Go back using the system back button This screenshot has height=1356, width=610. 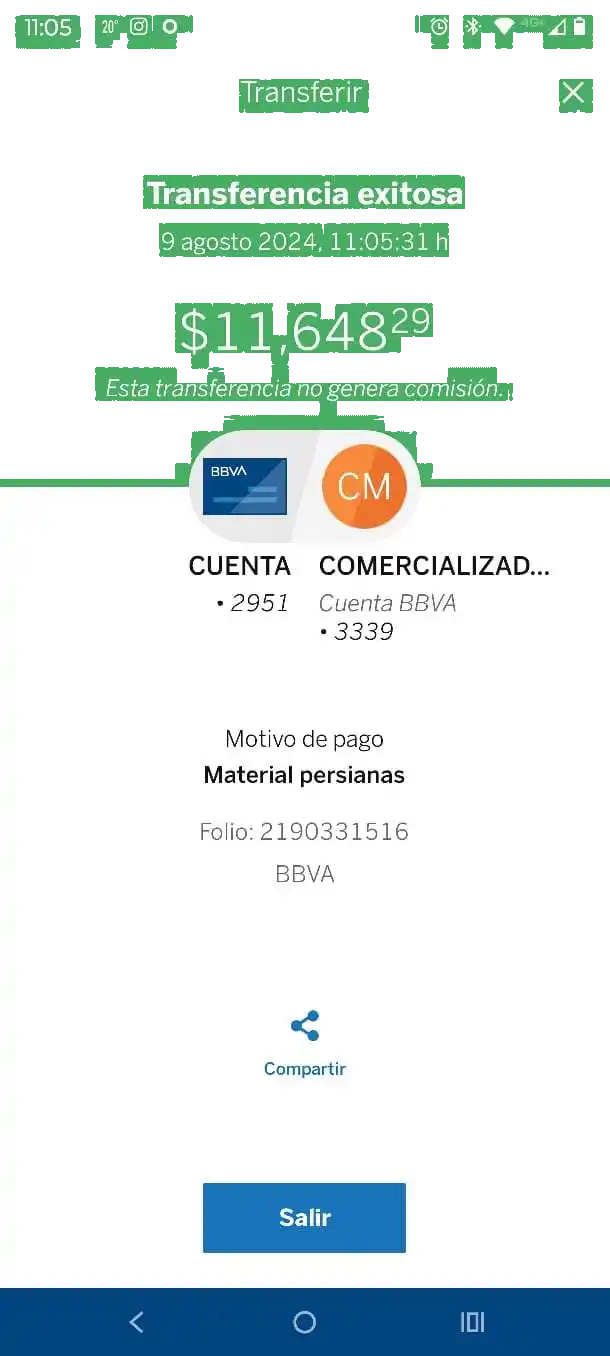click(137, 1322)
